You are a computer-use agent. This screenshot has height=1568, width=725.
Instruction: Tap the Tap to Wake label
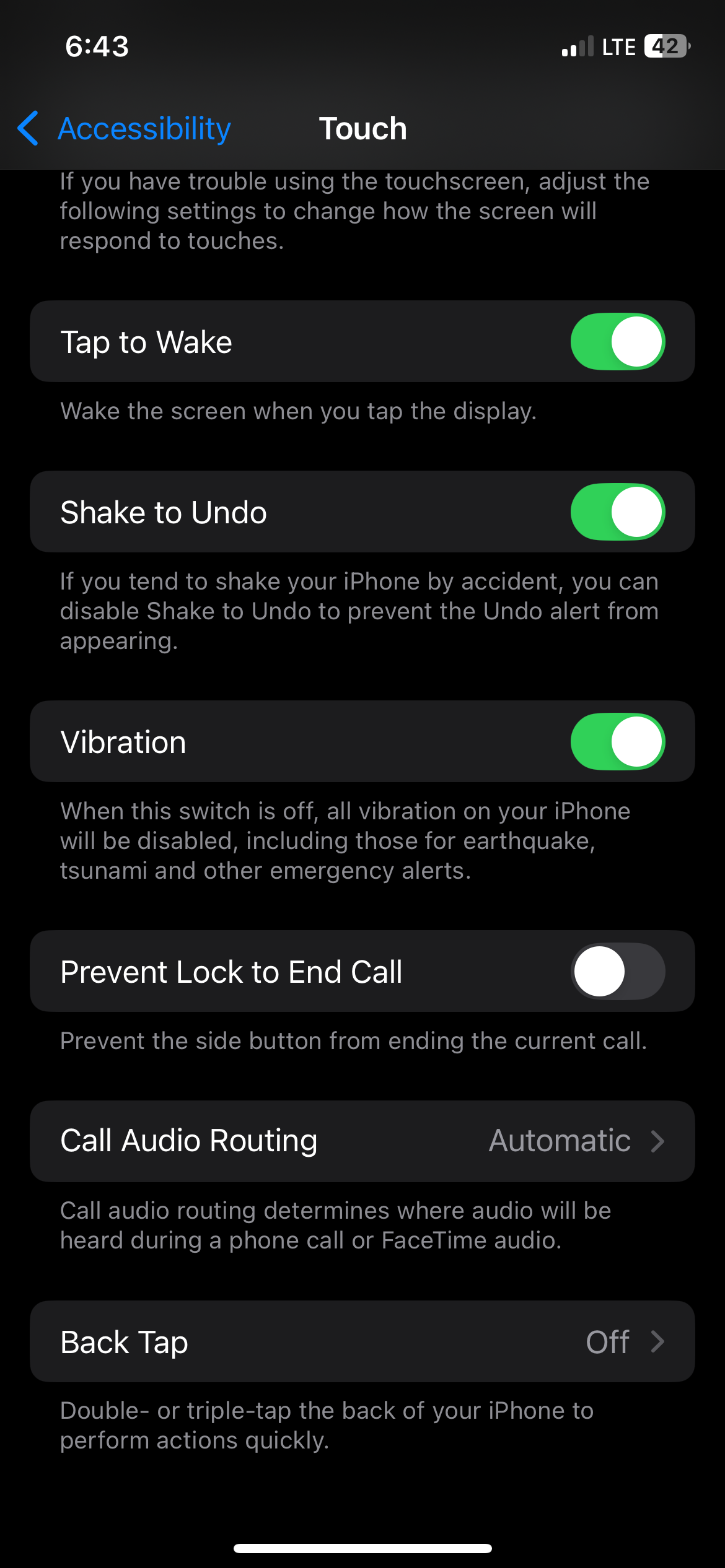pyautogui.click(x=146, y=341)
